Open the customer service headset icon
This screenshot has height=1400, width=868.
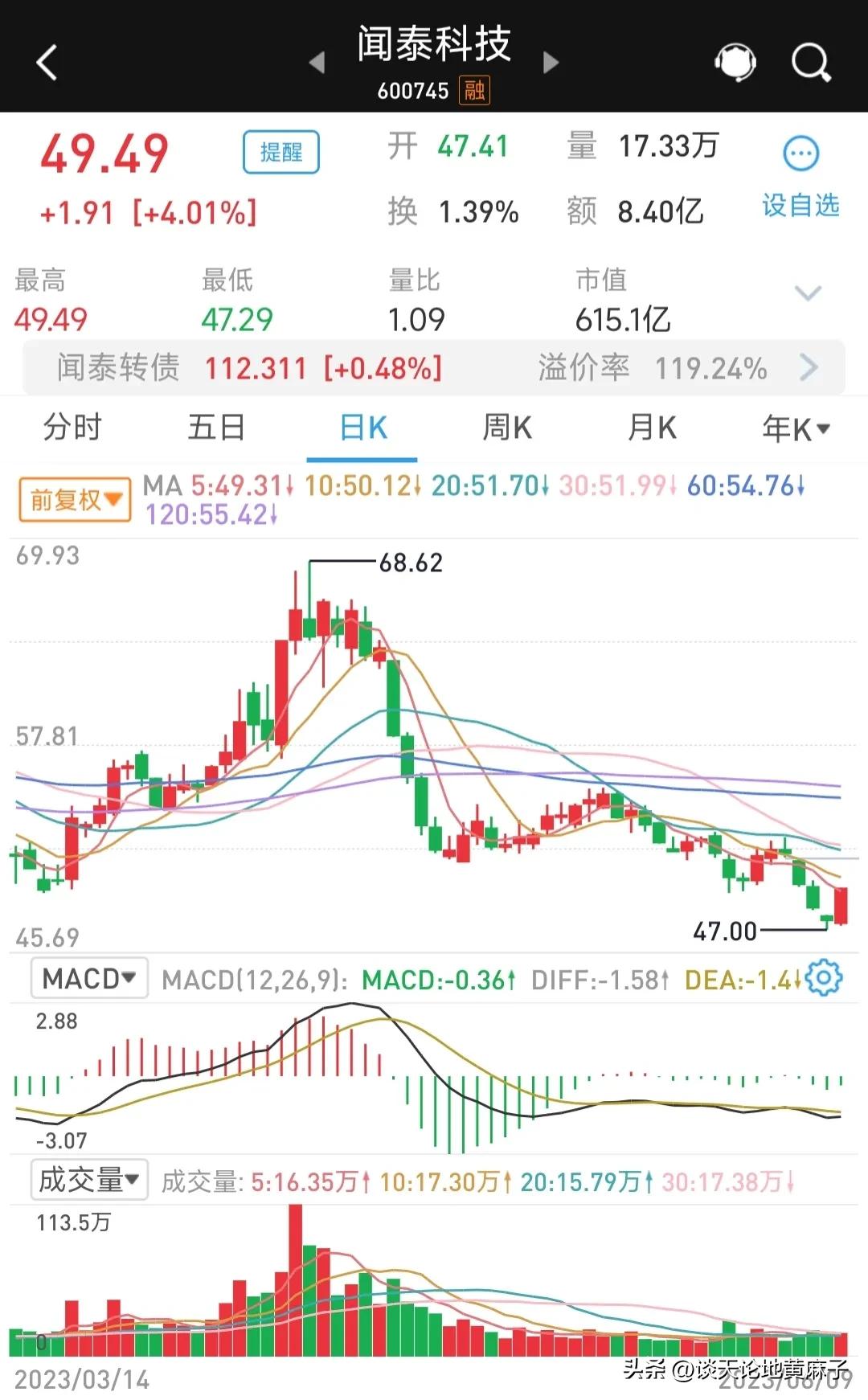(735, 63)
